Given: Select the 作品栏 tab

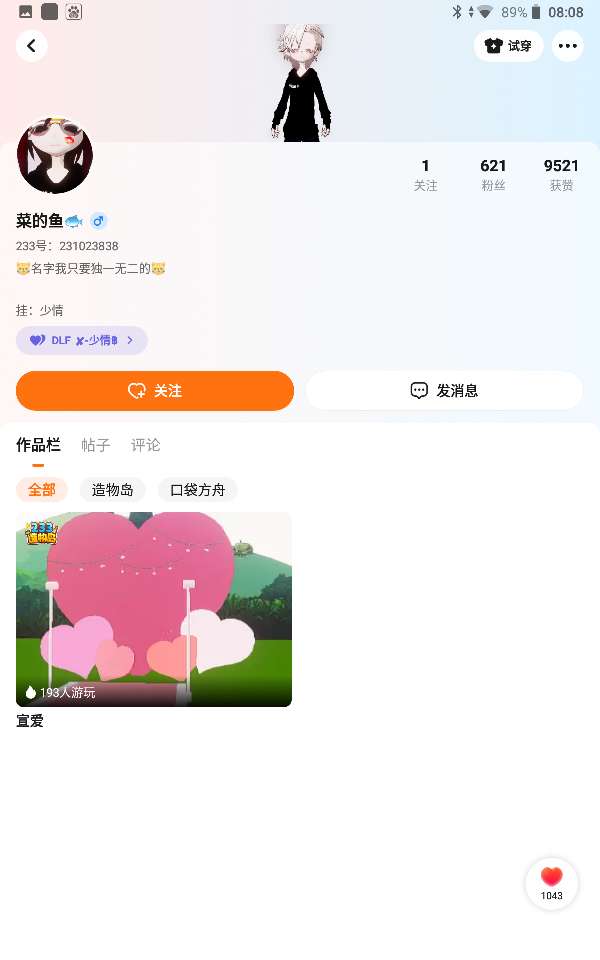Looking at the screenshot, I should pos(38,445).
